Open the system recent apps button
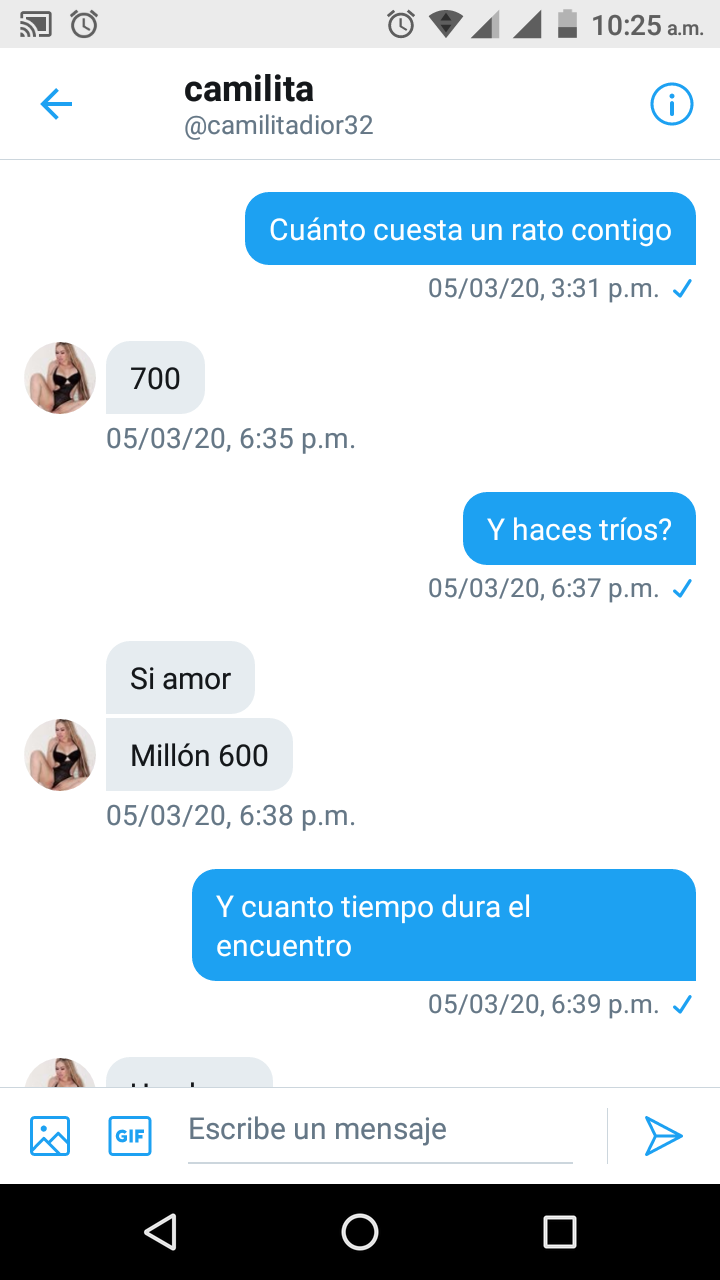The height and width of the screenshot is (1280, 720). point(560,1232)
